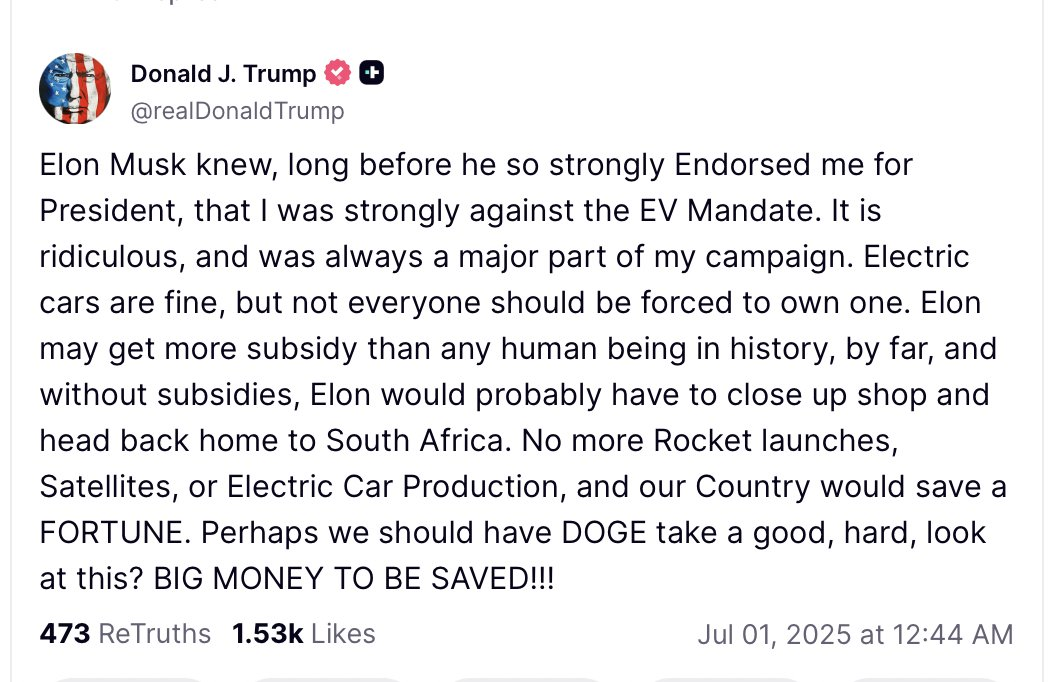Open Donald J. Trump's profile picture
Image resolution: width=1052 pixels, height=682 pixels.
tap(75, 89)
